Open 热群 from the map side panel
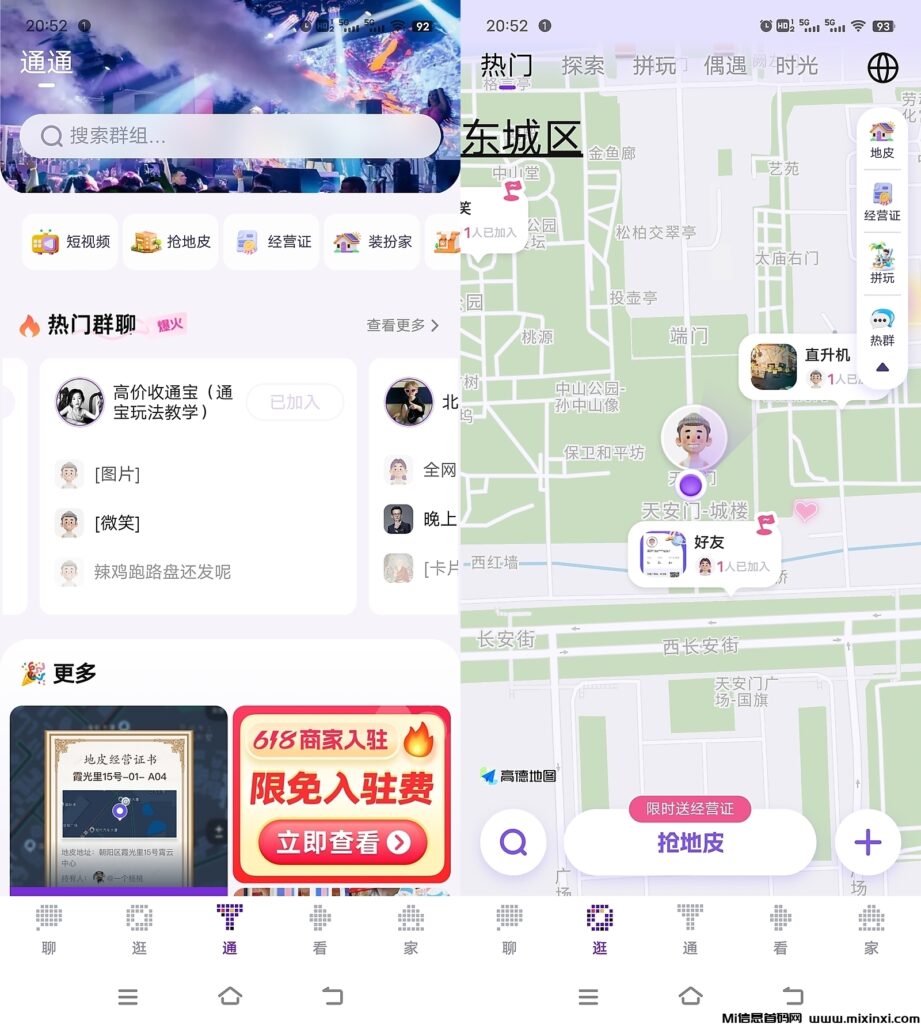This screenshot has width=921, height=1024. [882, 328]
